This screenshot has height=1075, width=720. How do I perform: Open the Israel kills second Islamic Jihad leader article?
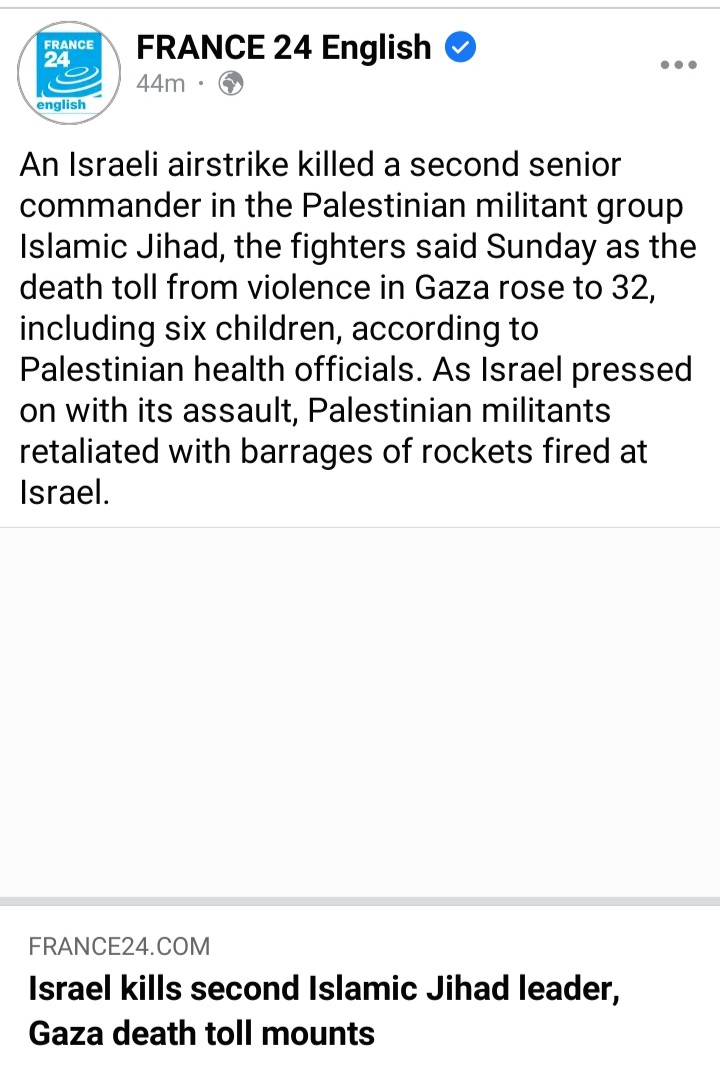click(324, 1010)
